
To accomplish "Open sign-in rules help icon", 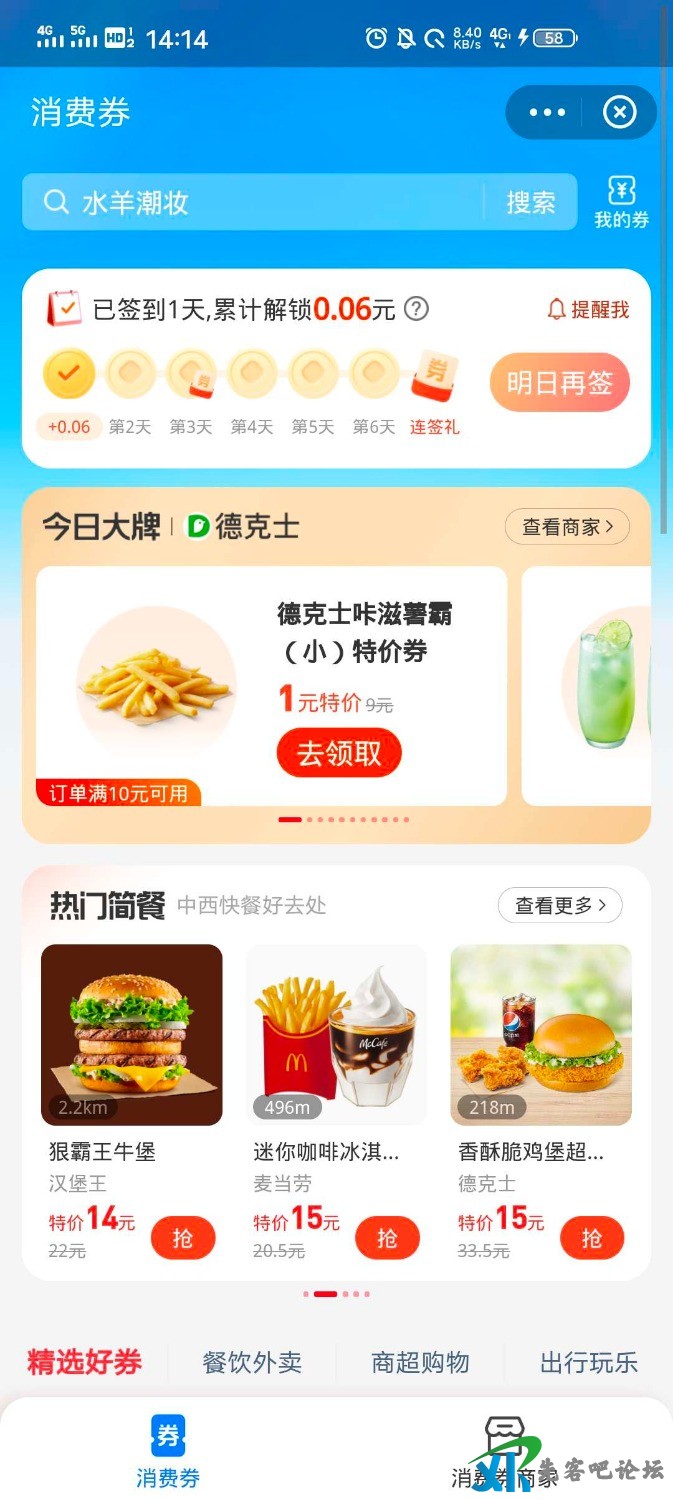I will [x=416, y=309].
